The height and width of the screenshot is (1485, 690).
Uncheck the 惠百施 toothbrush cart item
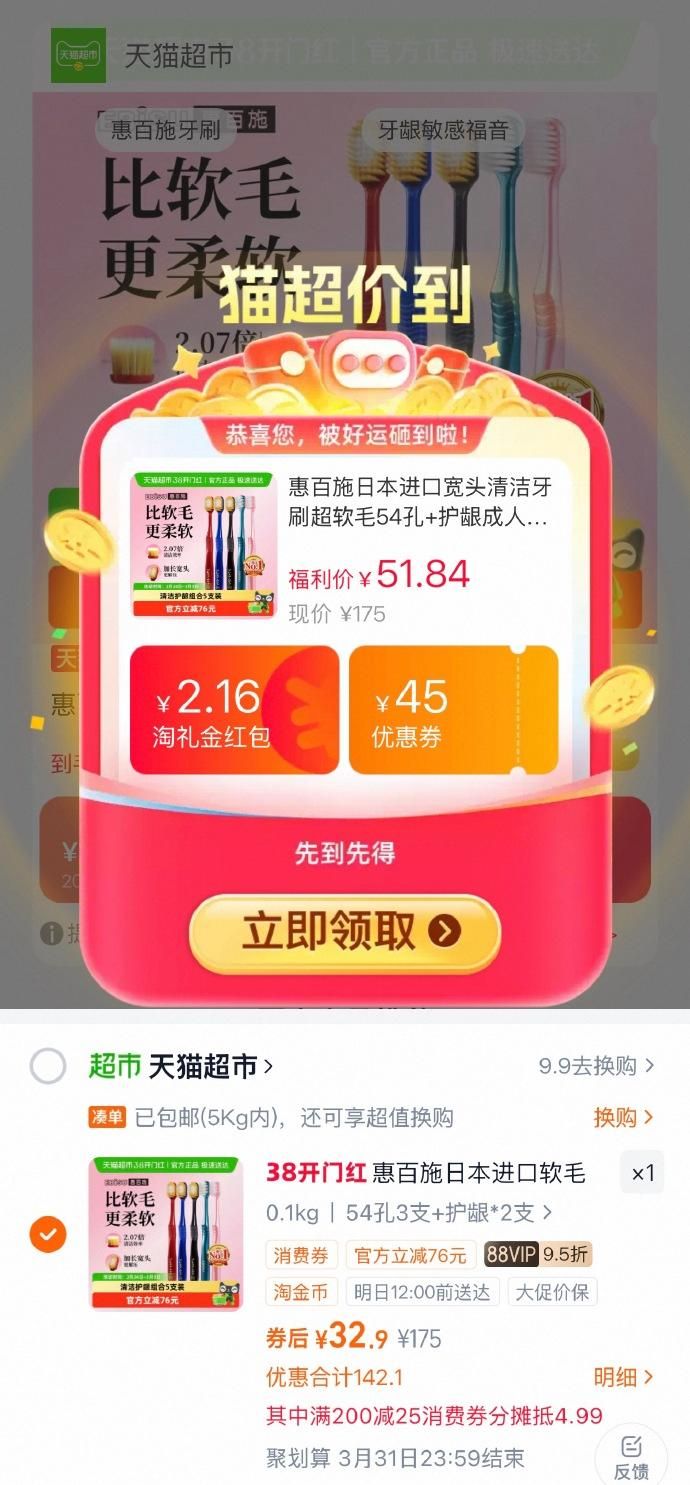pyautogui.click(x=48, y=1234)
